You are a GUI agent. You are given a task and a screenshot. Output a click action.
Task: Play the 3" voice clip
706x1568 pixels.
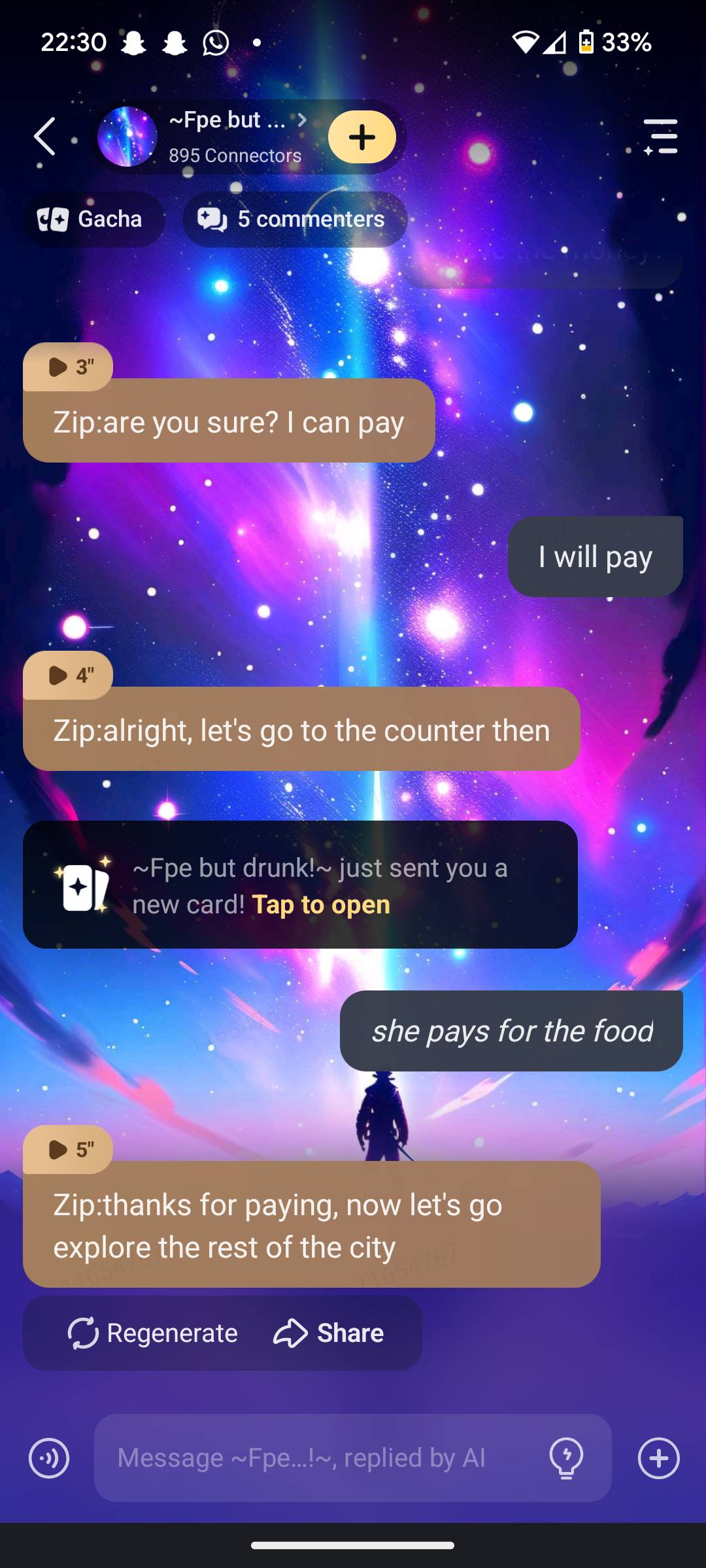pos(68,367)
